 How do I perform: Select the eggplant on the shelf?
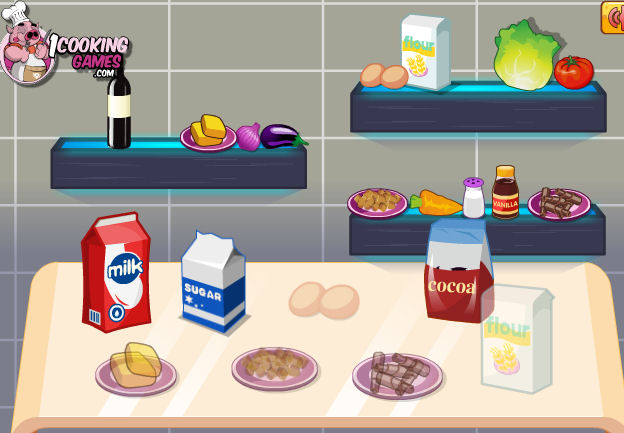coord(282,137)
